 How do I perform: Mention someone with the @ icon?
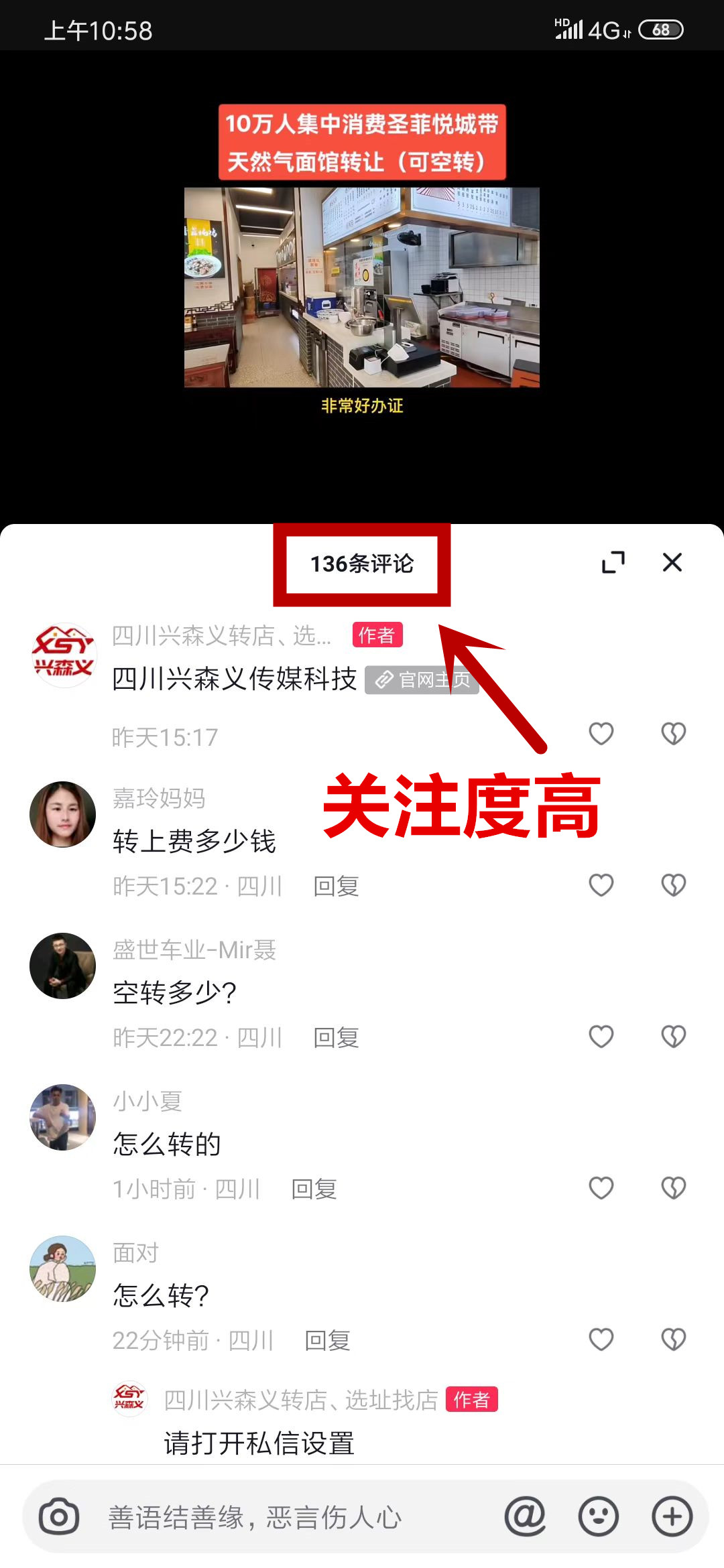(525, 1516)
